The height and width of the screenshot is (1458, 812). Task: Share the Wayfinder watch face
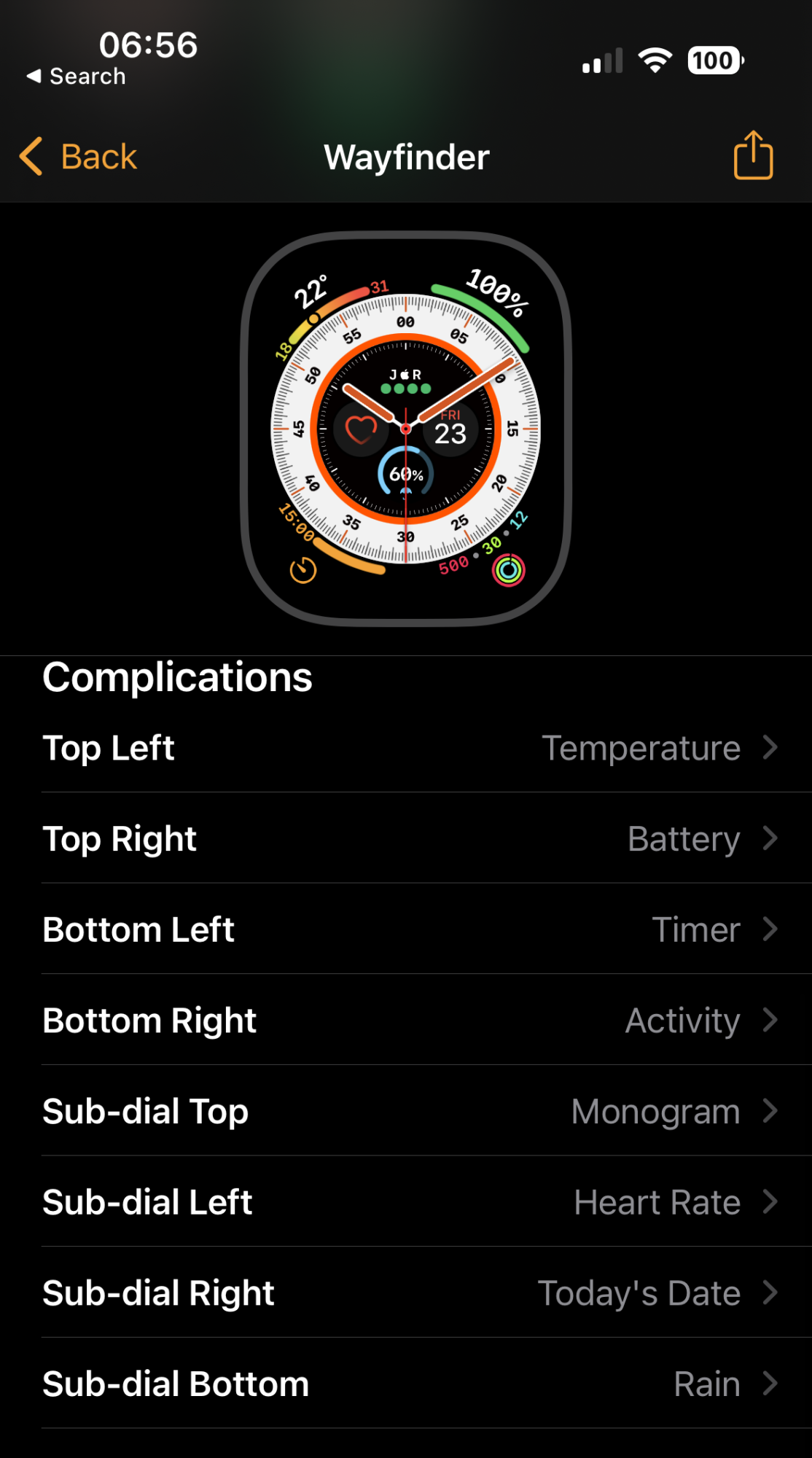click(753, 155)
